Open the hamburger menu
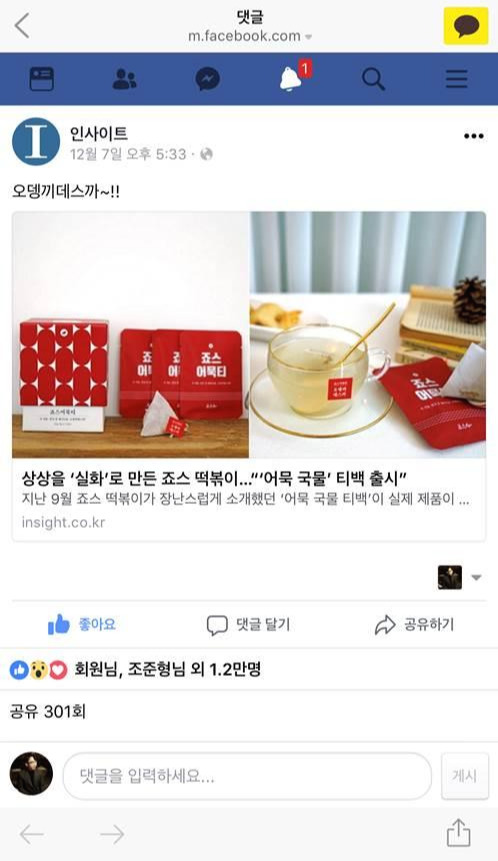Viewport: 498px width, 861px height. click(456, 79)
